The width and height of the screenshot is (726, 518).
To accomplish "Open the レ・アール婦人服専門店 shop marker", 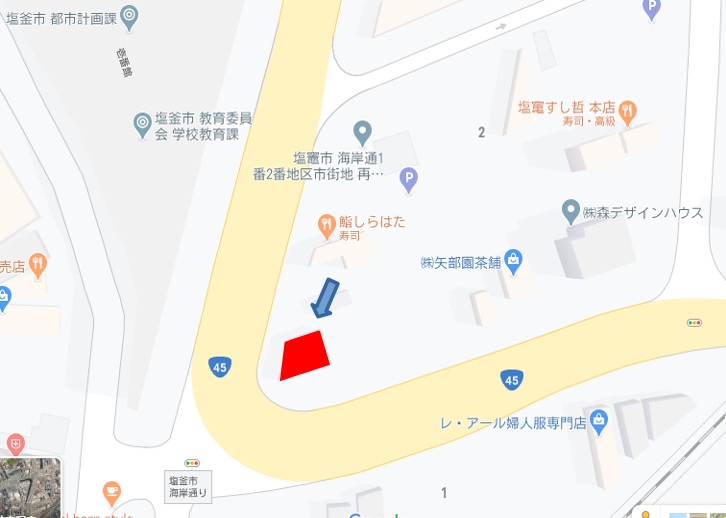I will (x=599, y=419).
